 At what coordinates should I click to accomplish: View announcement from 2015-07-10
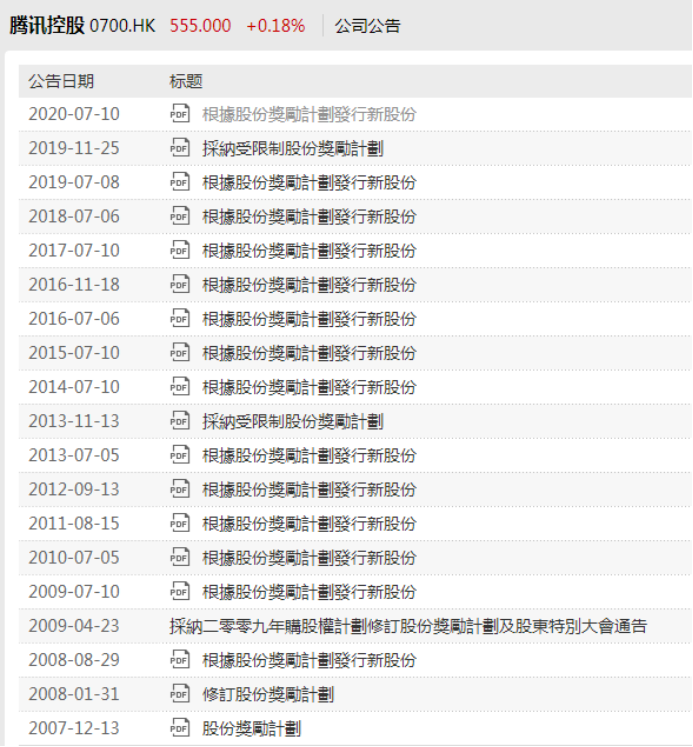(x=308, y=353)
